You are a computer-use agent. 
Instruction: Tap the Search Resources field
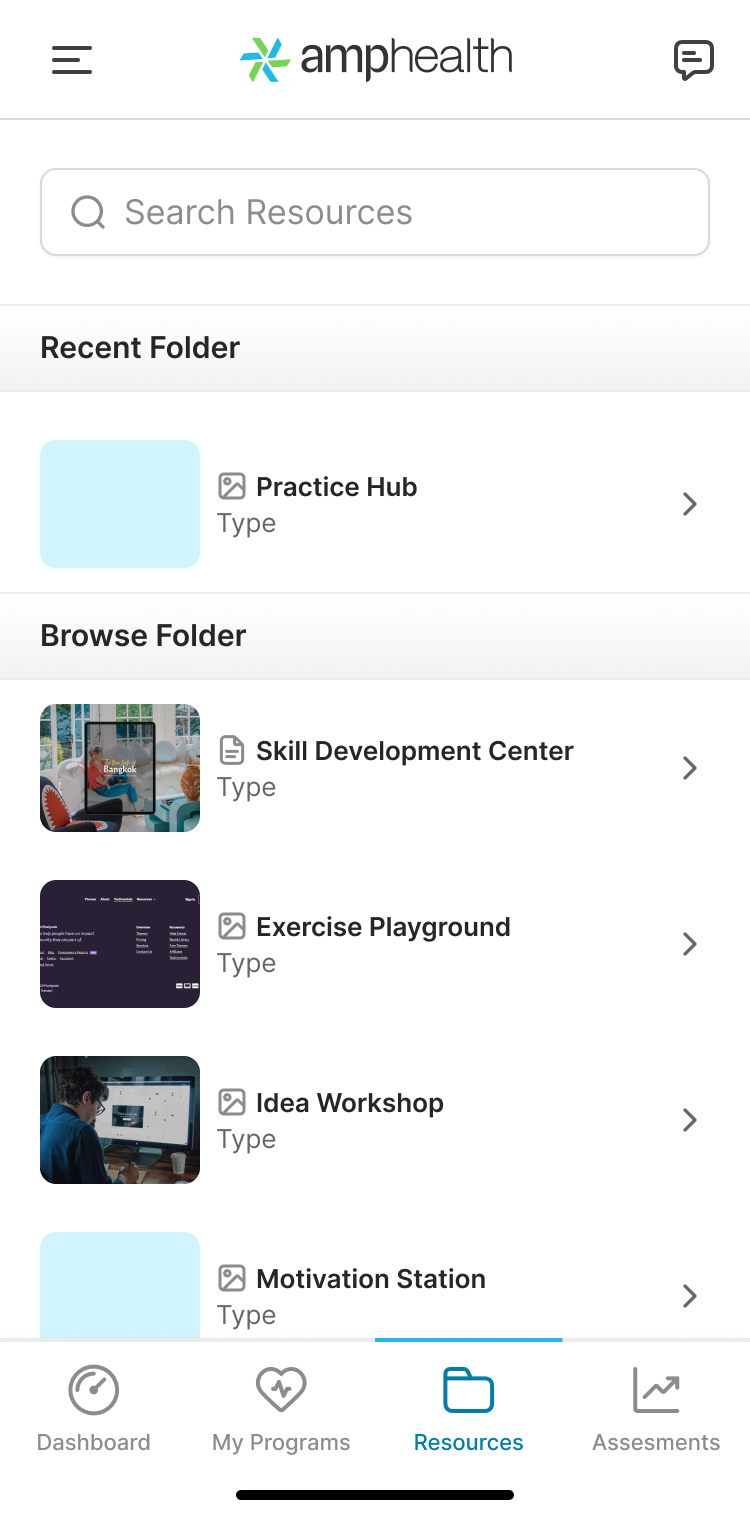375,212
